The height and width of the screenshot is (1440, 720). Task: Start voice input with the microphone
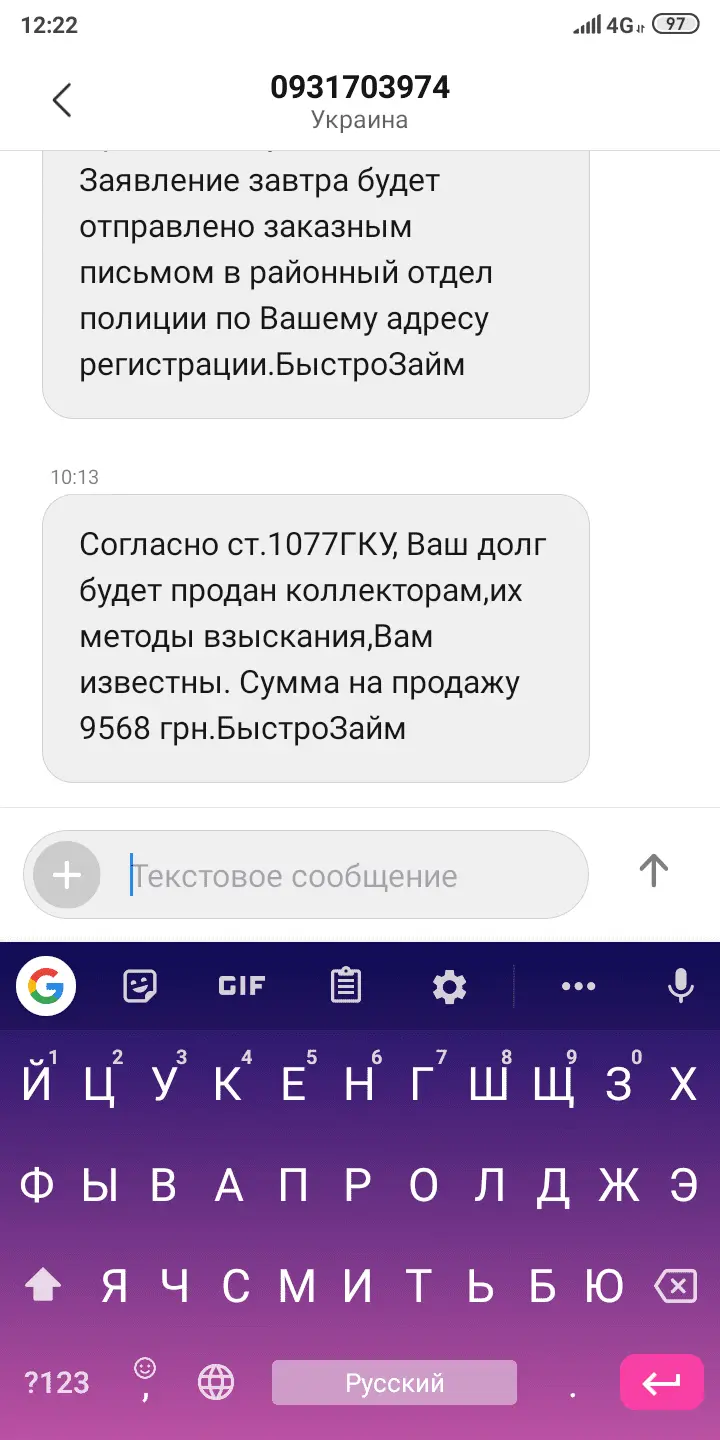point(680,987)
